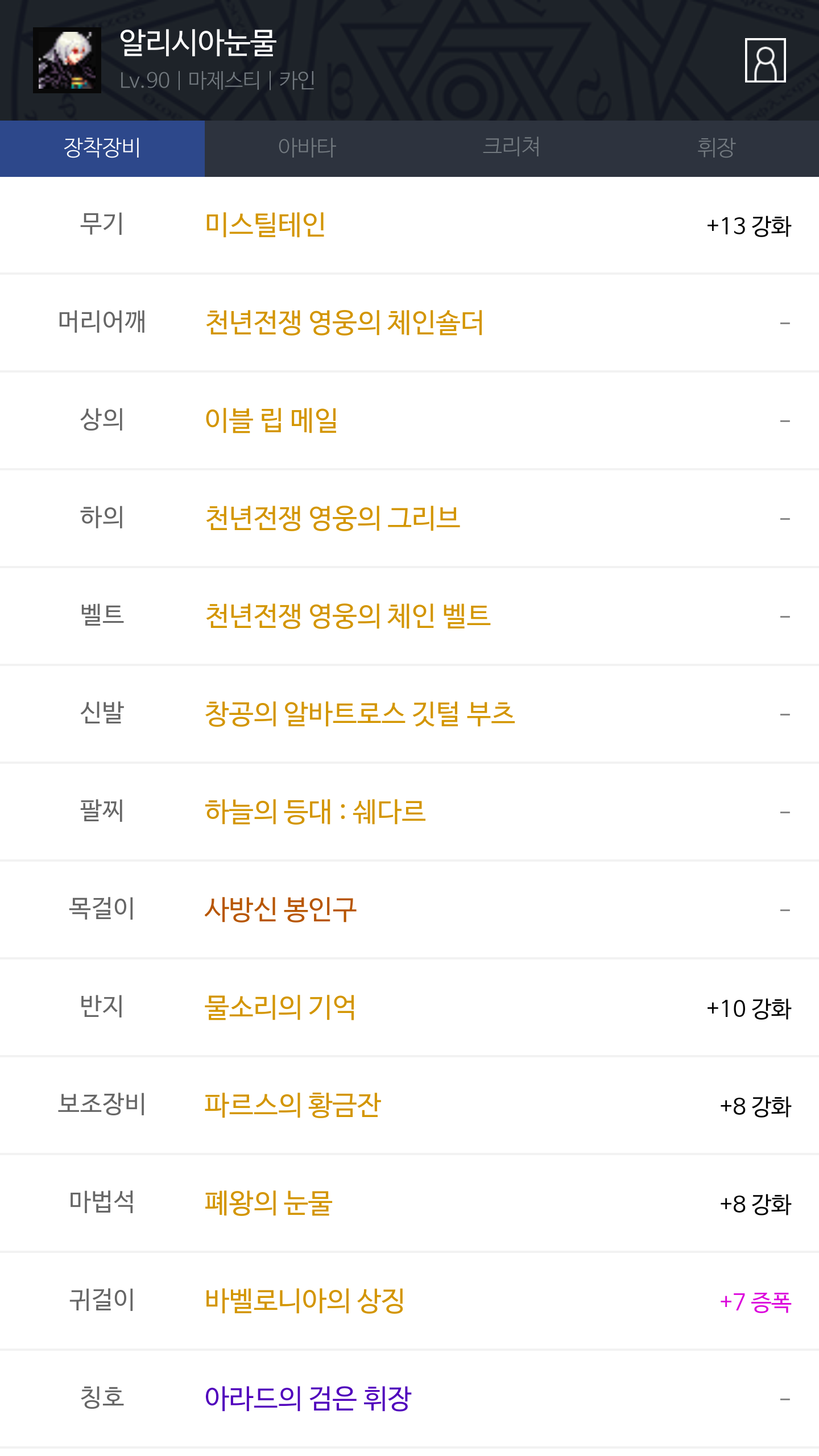Screen dimensions: 819x1456
Task: Open necklace 사방신 봉인구
Action: 280,909
